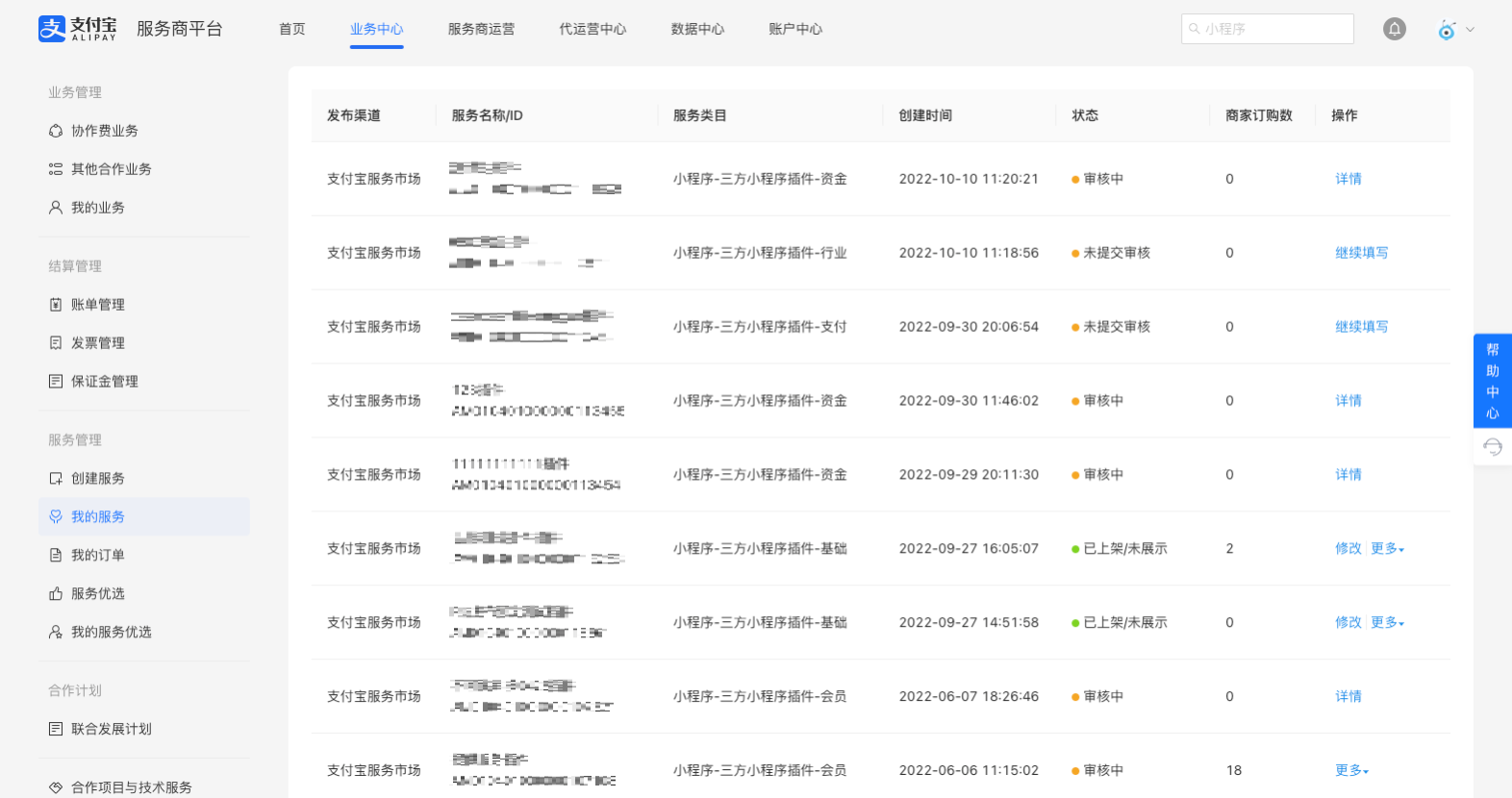This screenshot has width=1512, height=798.
Task: Switch to the 首页 tab
Action: pos(291,29)
